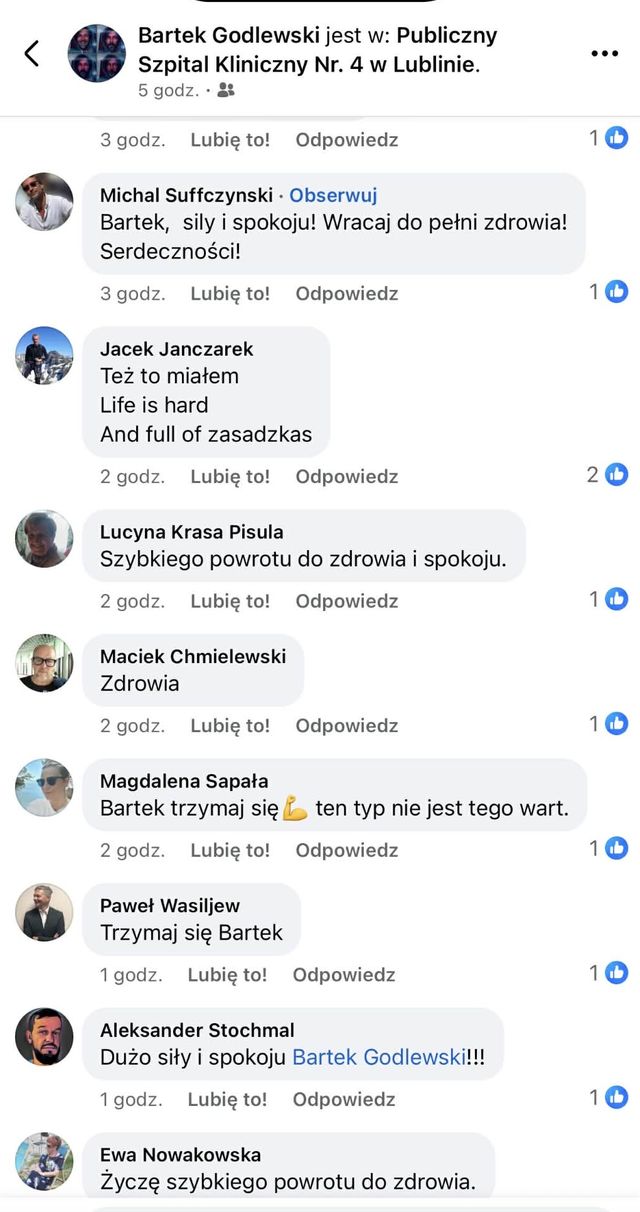Open Ewa Nowakowska's profile picture
This screenshot has width=640, height=1212.
pyautogui.click(x=44, y=1161)
